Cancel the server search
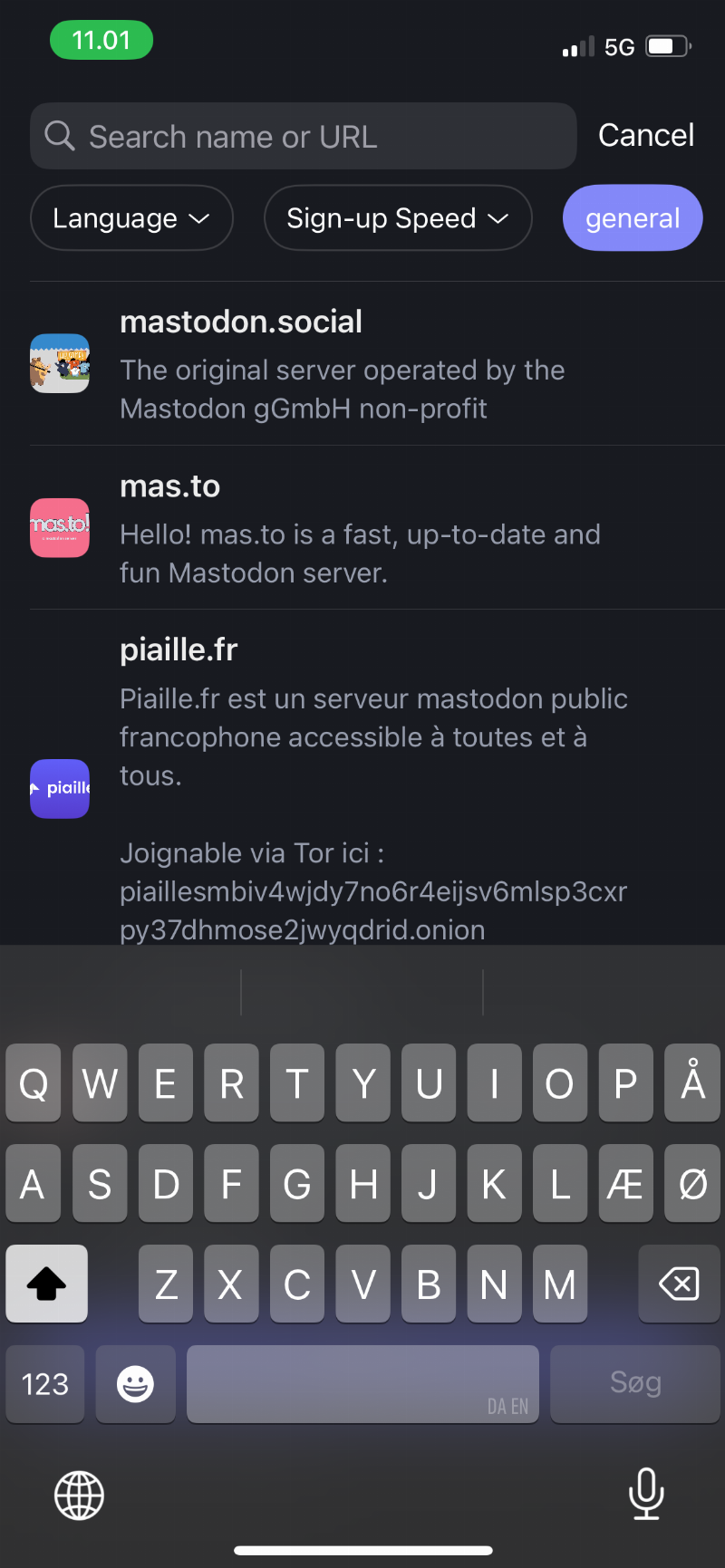The image size is (725, 1568). [645, 136]
